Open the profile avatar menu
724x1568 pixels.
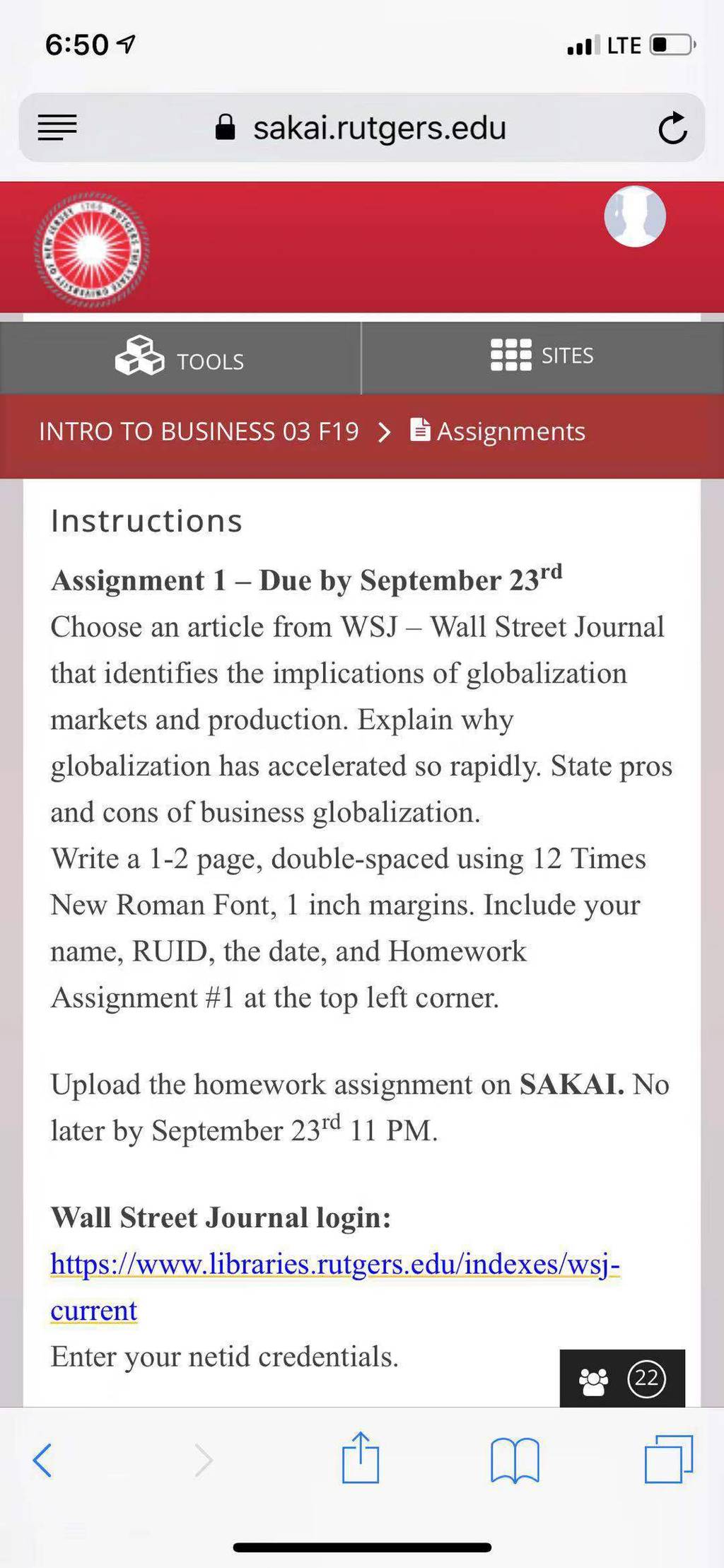[634, 216]
